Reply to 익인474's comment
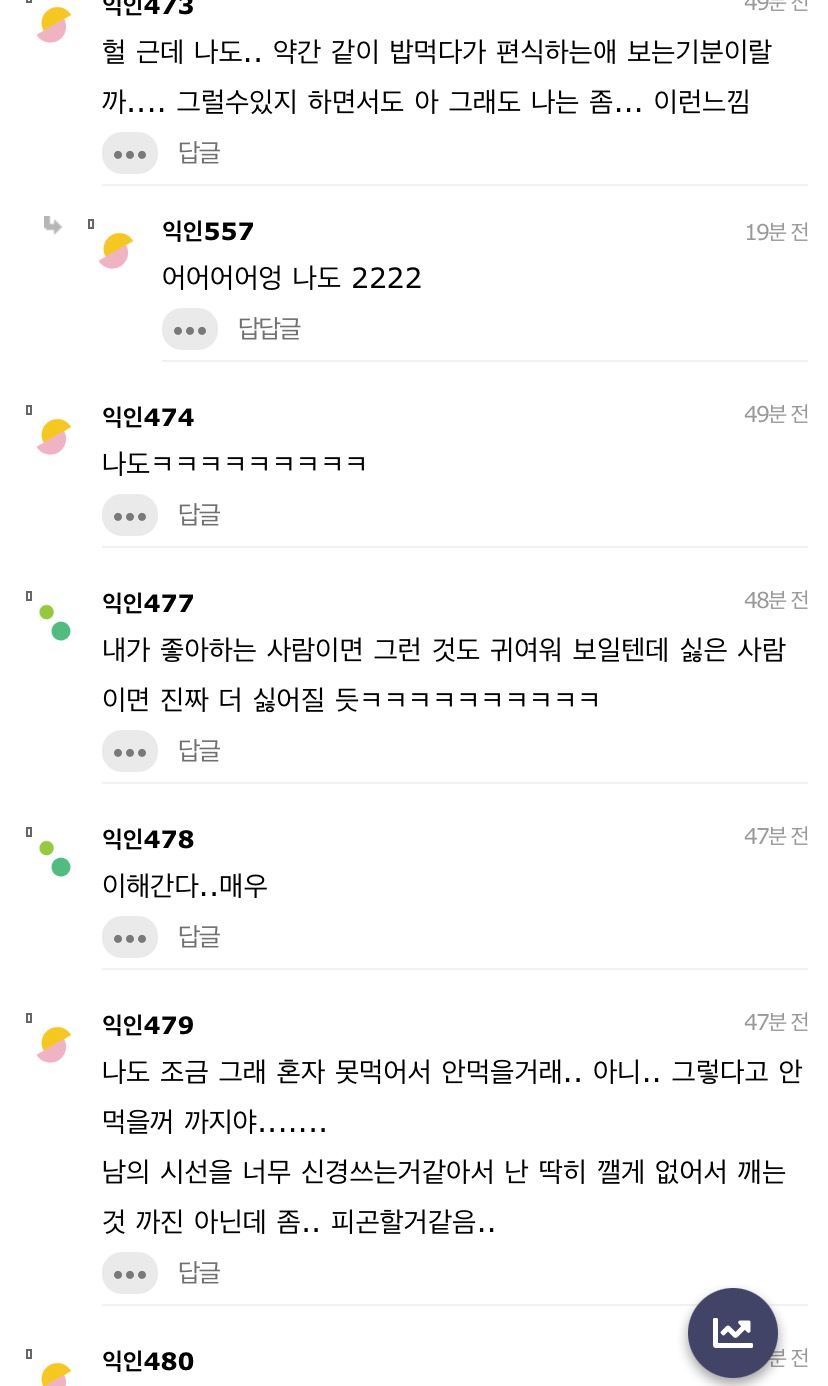The image size is (828, 1386). pyautogui.click(x=199, y=515)
